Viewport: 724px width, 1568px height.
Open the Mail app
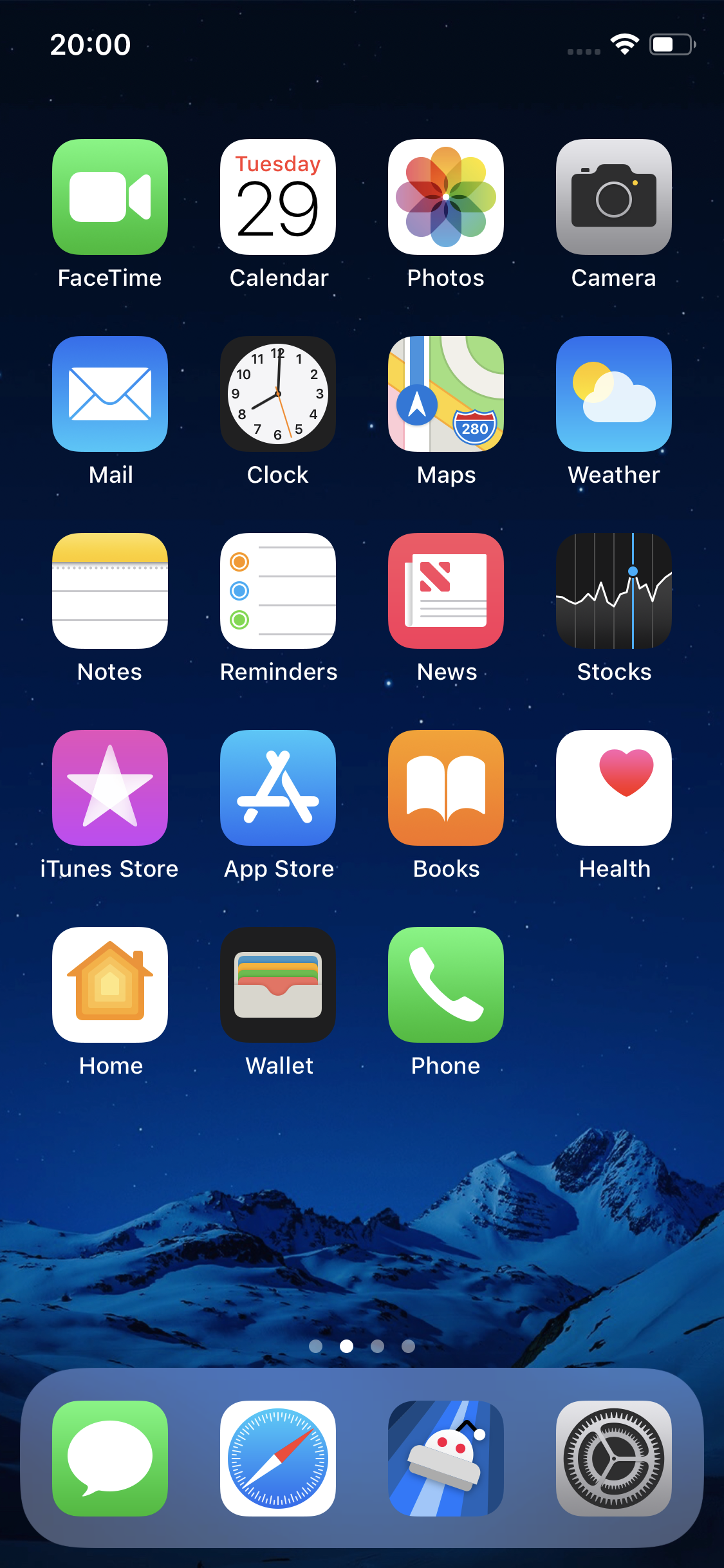click(110, 394)
